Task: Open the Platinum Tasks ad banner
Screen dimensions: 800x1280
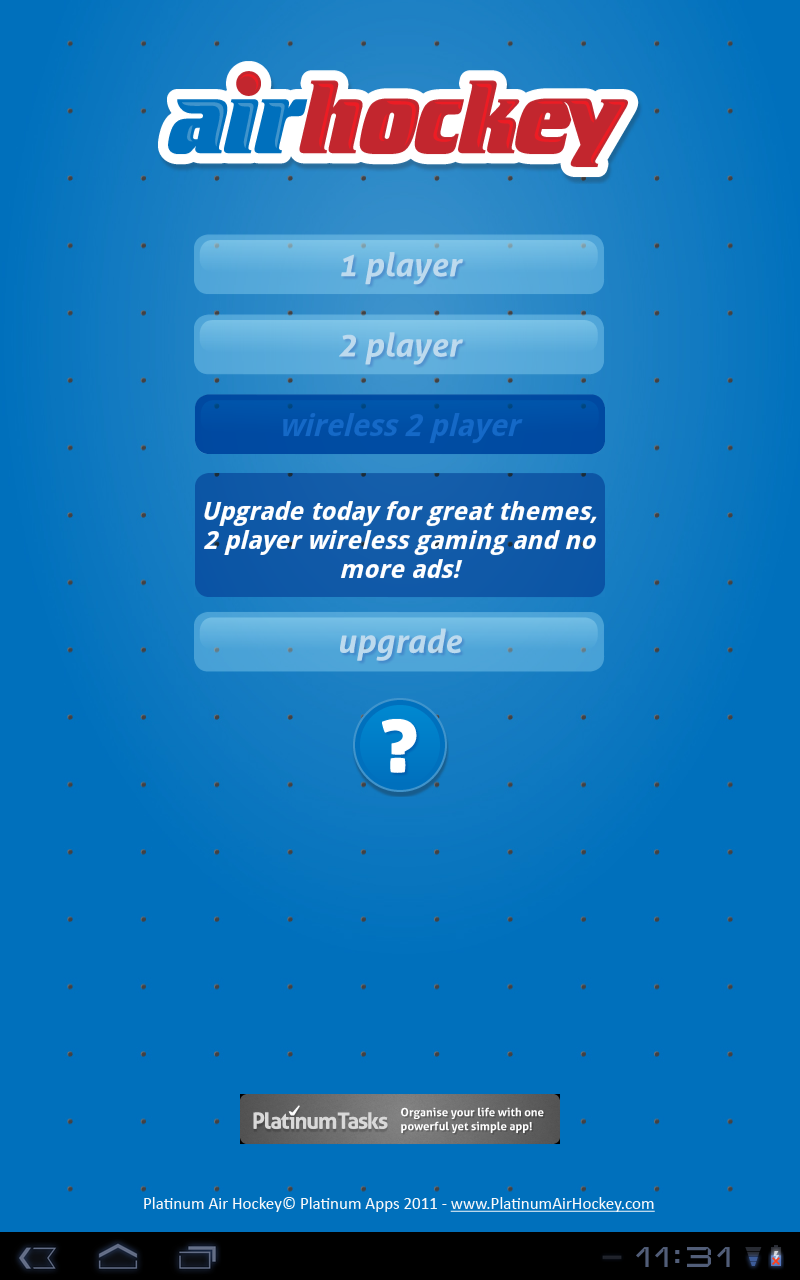Action: 399,1119
